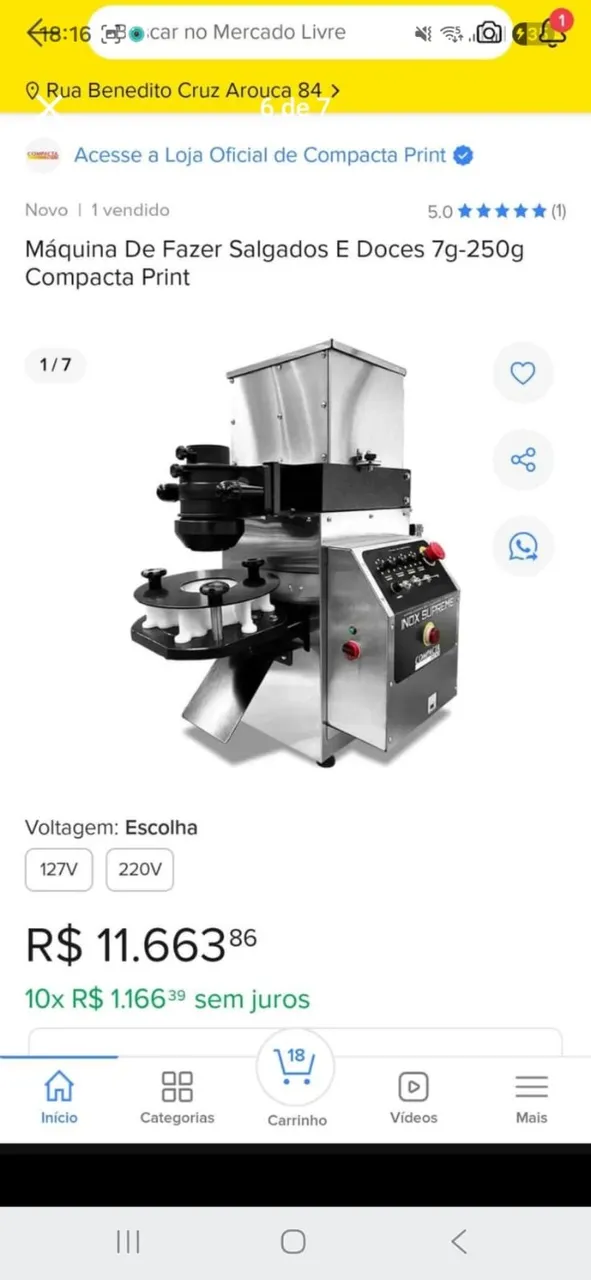The width and height of the screenshot is (591, 1280).
Task: Share the product via WhatsApp icon
Action: coord(523,546)
